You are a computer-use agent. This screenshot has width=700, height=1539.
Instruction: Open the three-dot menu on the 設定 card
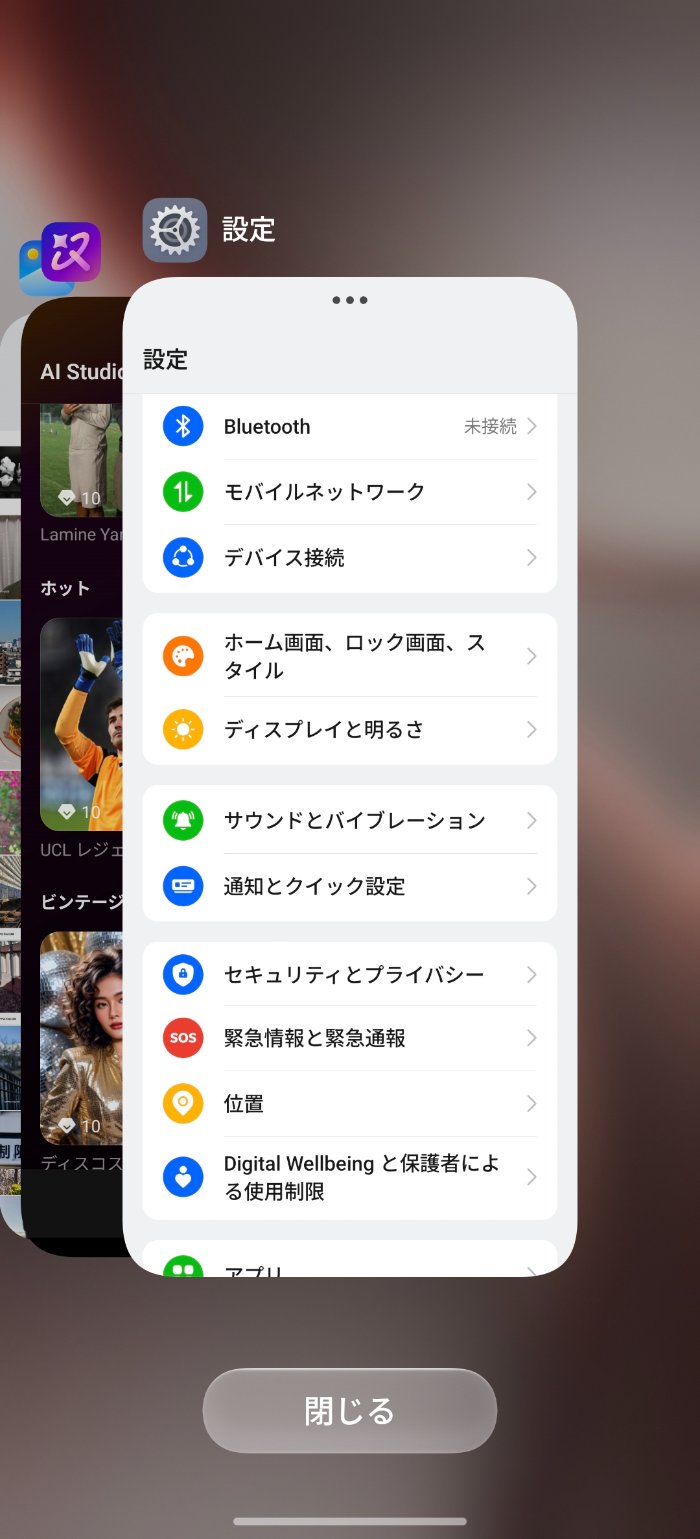click(349, 300)
